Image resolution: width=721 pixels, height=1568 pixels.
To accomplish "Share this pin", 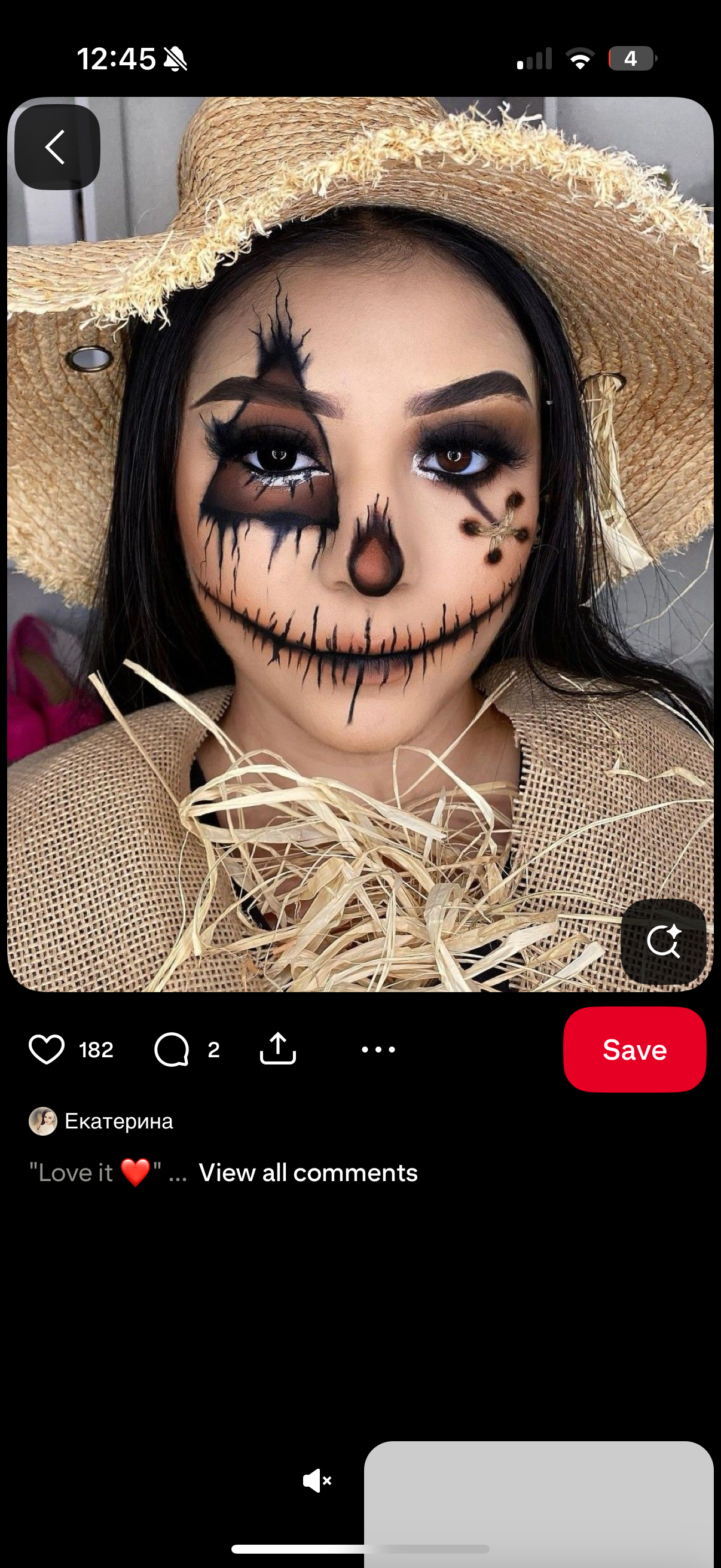I will [x=277, y=1048].
